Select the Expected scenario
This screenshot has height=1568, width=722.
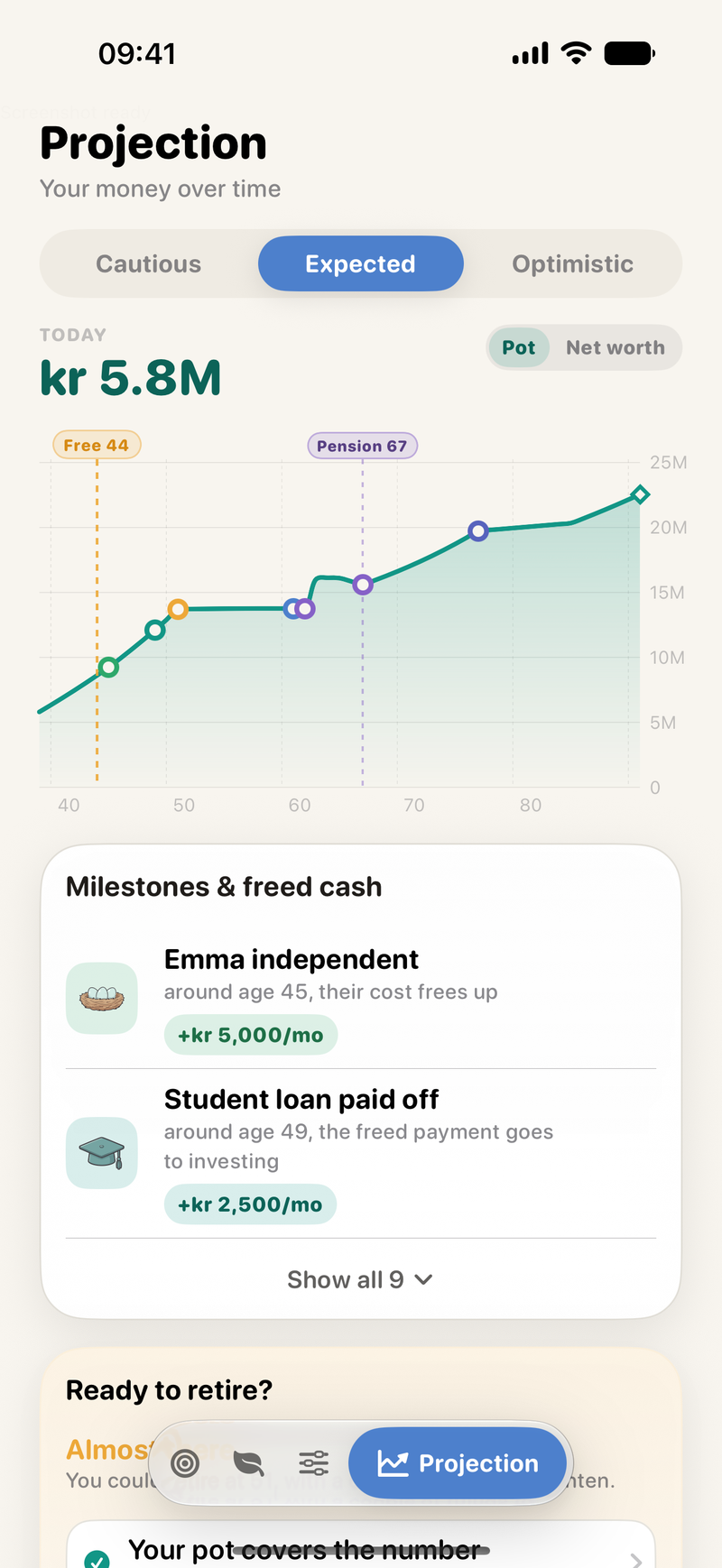pos(360,263)
